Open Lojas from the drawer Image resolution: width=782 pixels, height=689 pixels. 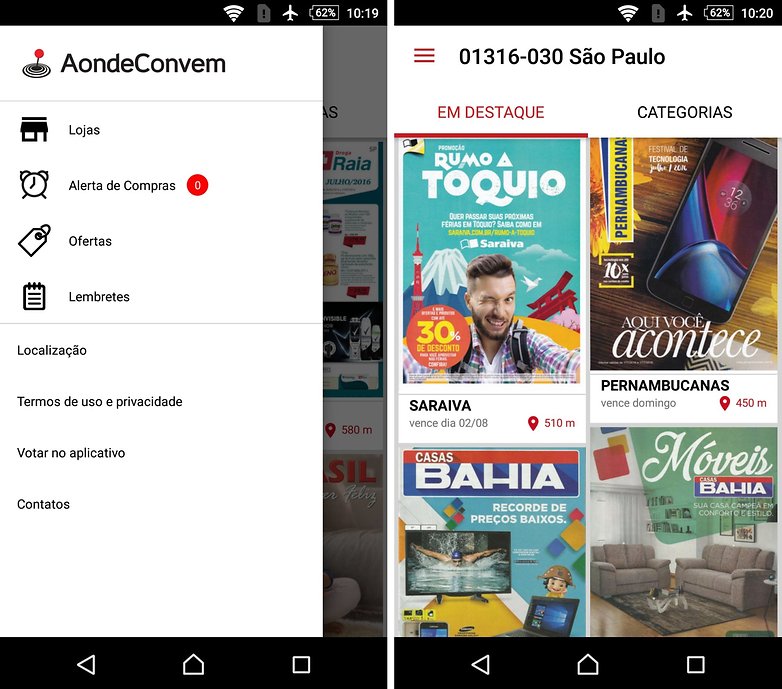(x=84, y=130)
